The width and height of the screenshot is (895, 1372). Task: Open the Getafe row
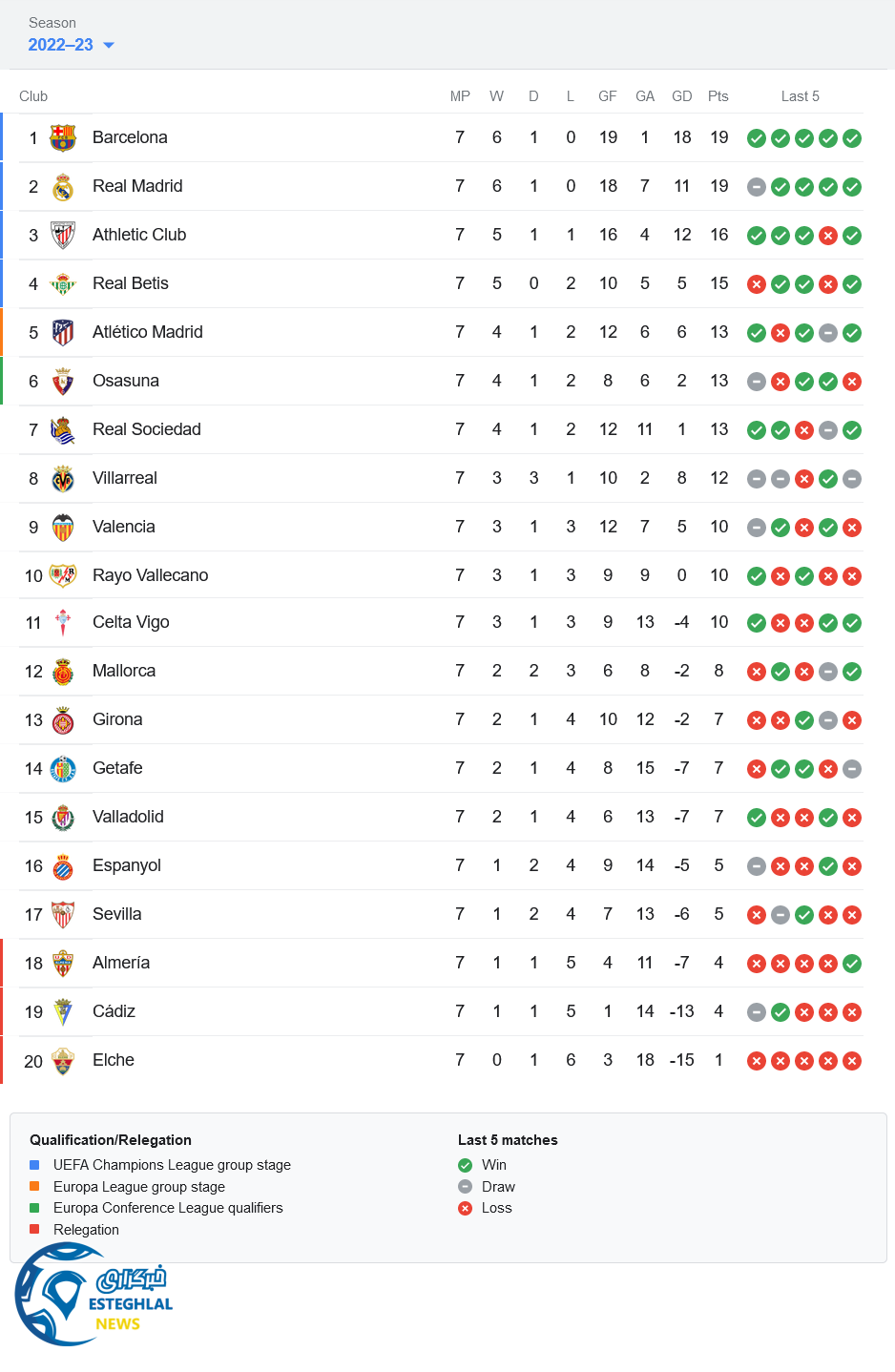tap(117, 768)
